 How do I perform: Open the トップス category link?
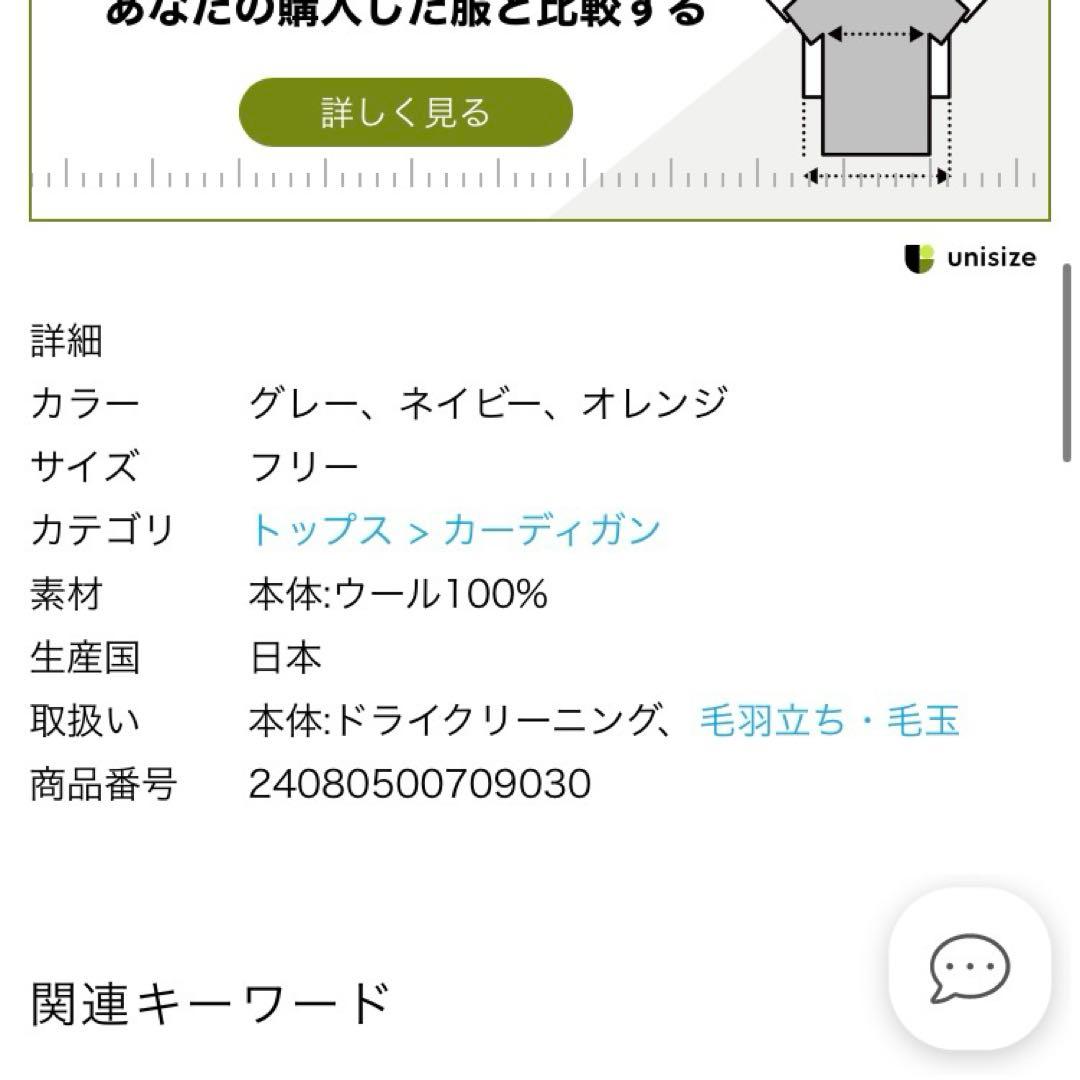pos(320,530)
